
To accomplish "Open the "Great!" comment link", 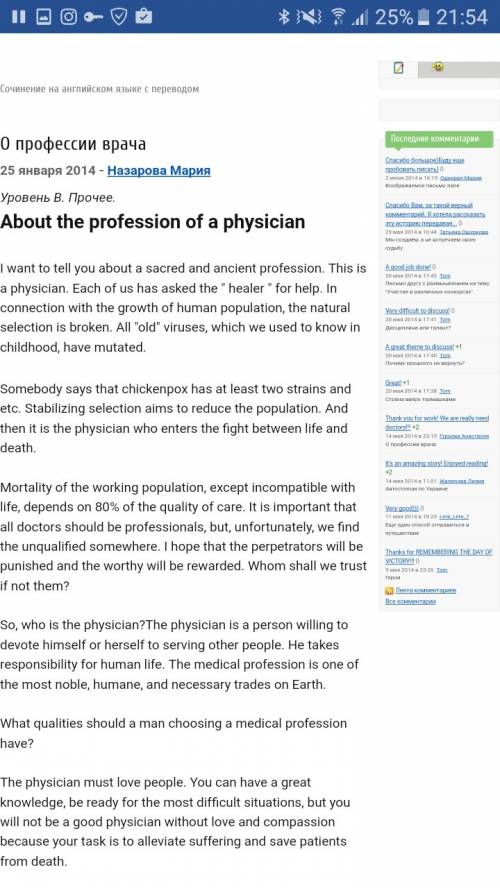I will click(393, 383).
